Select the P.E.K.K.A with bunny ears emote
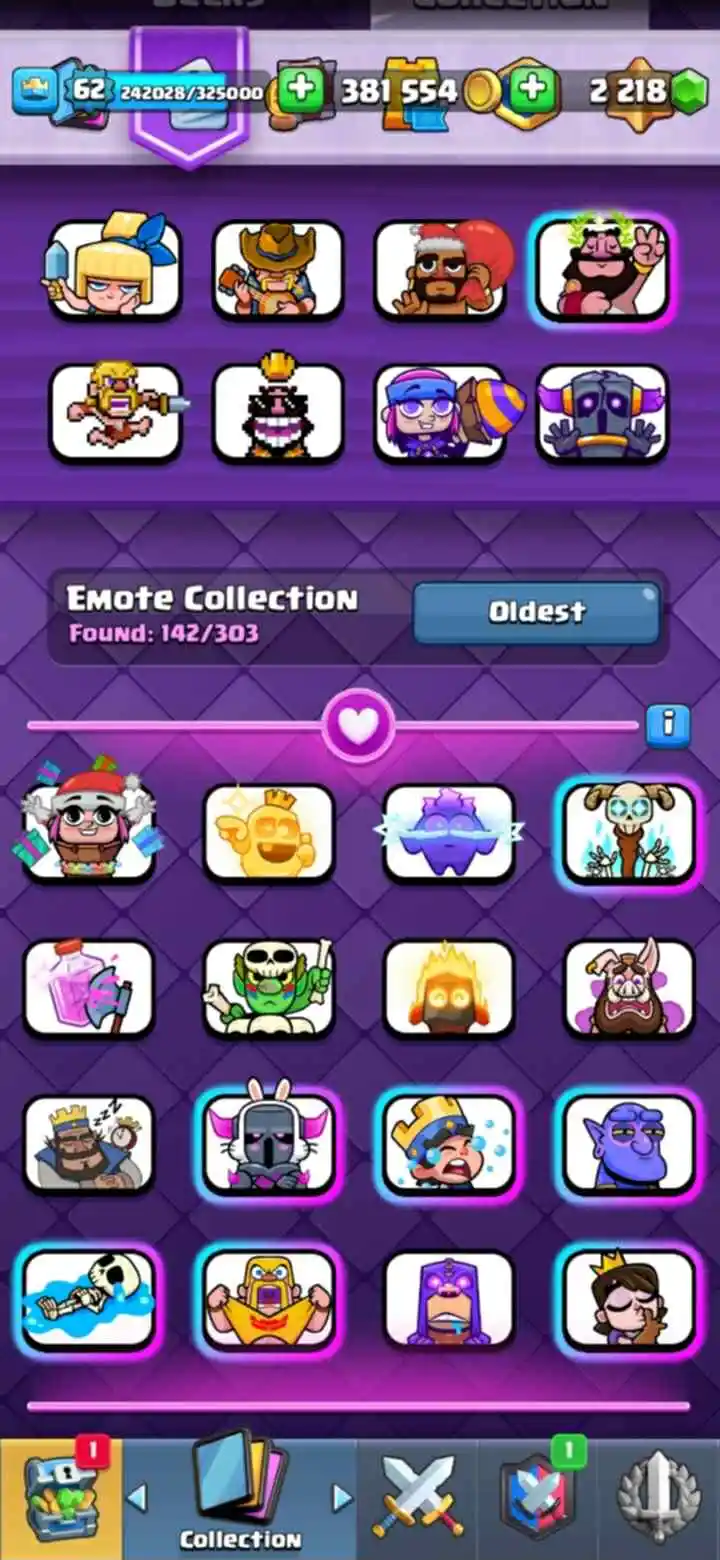Image resolution: width=720 pixels, height=1560 pixels. pos(268,1144)
